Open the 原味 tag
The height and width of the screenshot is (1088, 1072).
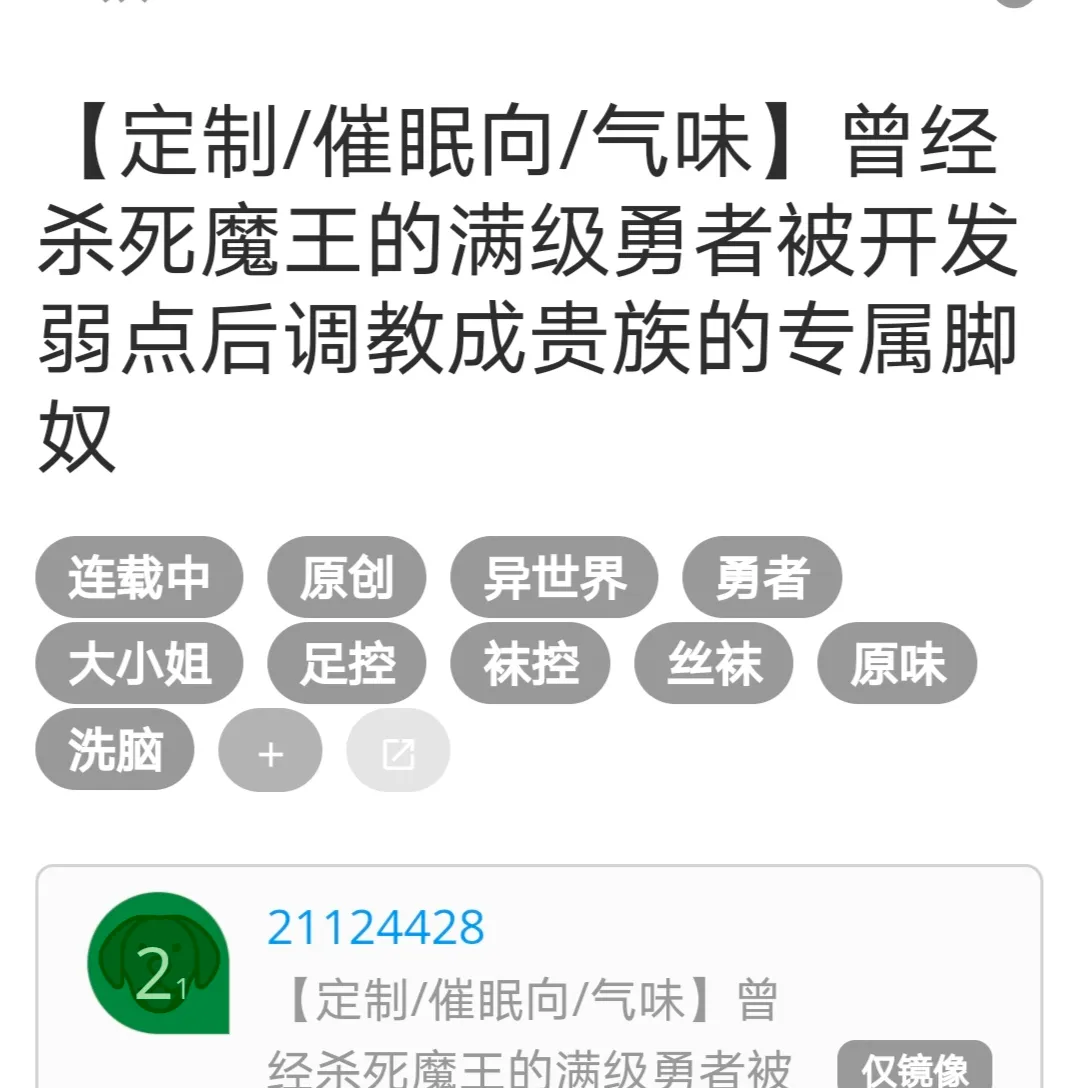[897, 663]
